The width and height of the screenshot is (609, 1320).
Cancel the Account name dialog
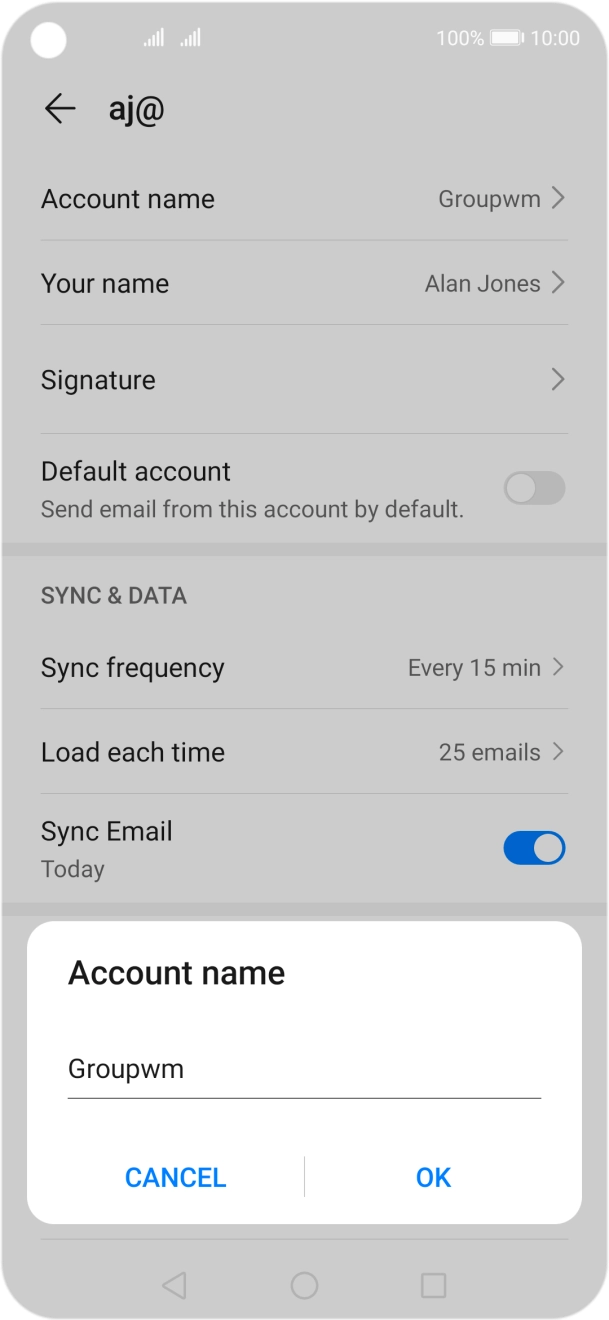175,1177
